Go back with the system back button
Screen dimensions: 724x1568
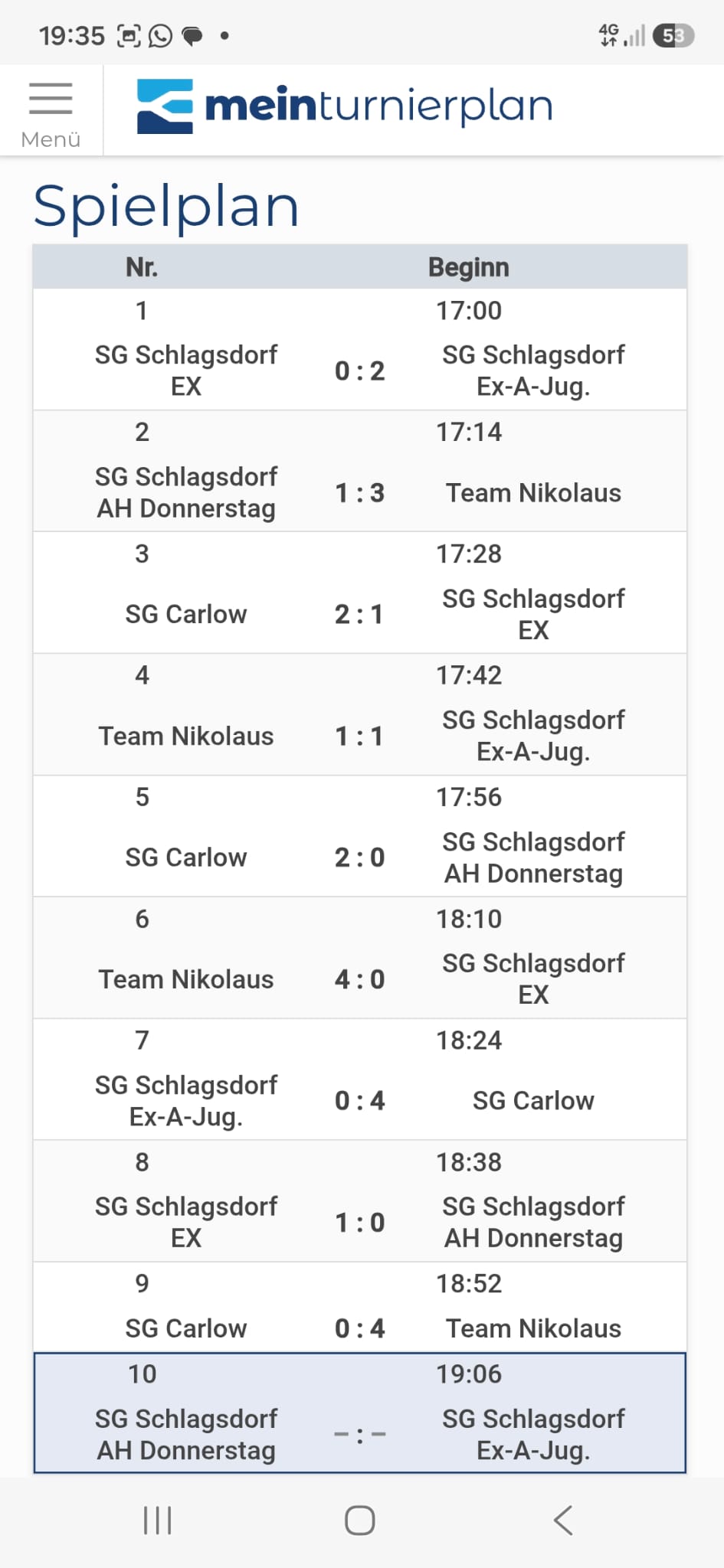point(563,1520)
